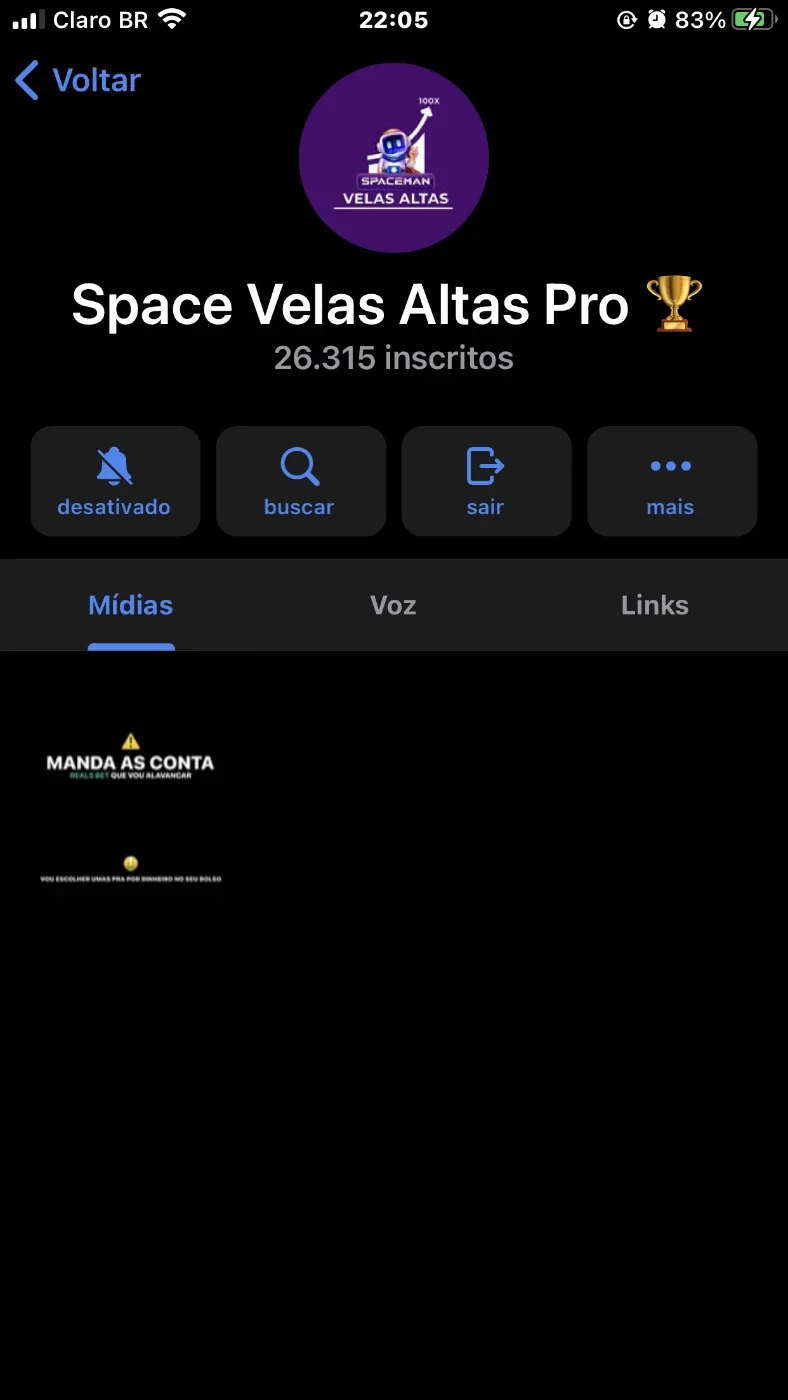
Task: Toggle notifications with the desativado bell
Action: [x=115, y=481]
